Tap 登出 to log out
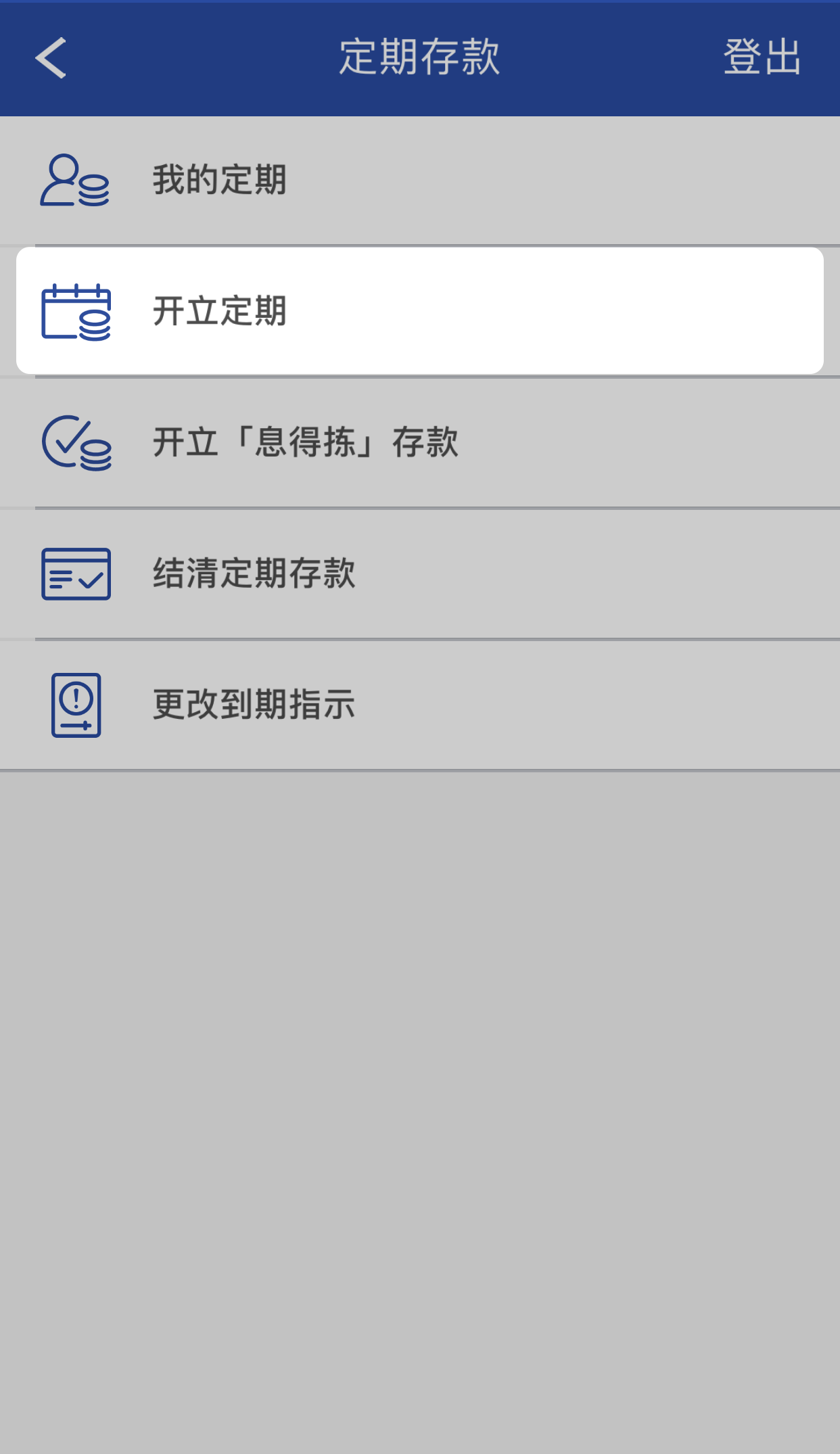Screen dimensions: 840x1454 pyautogui.click(x=762, y=58)
